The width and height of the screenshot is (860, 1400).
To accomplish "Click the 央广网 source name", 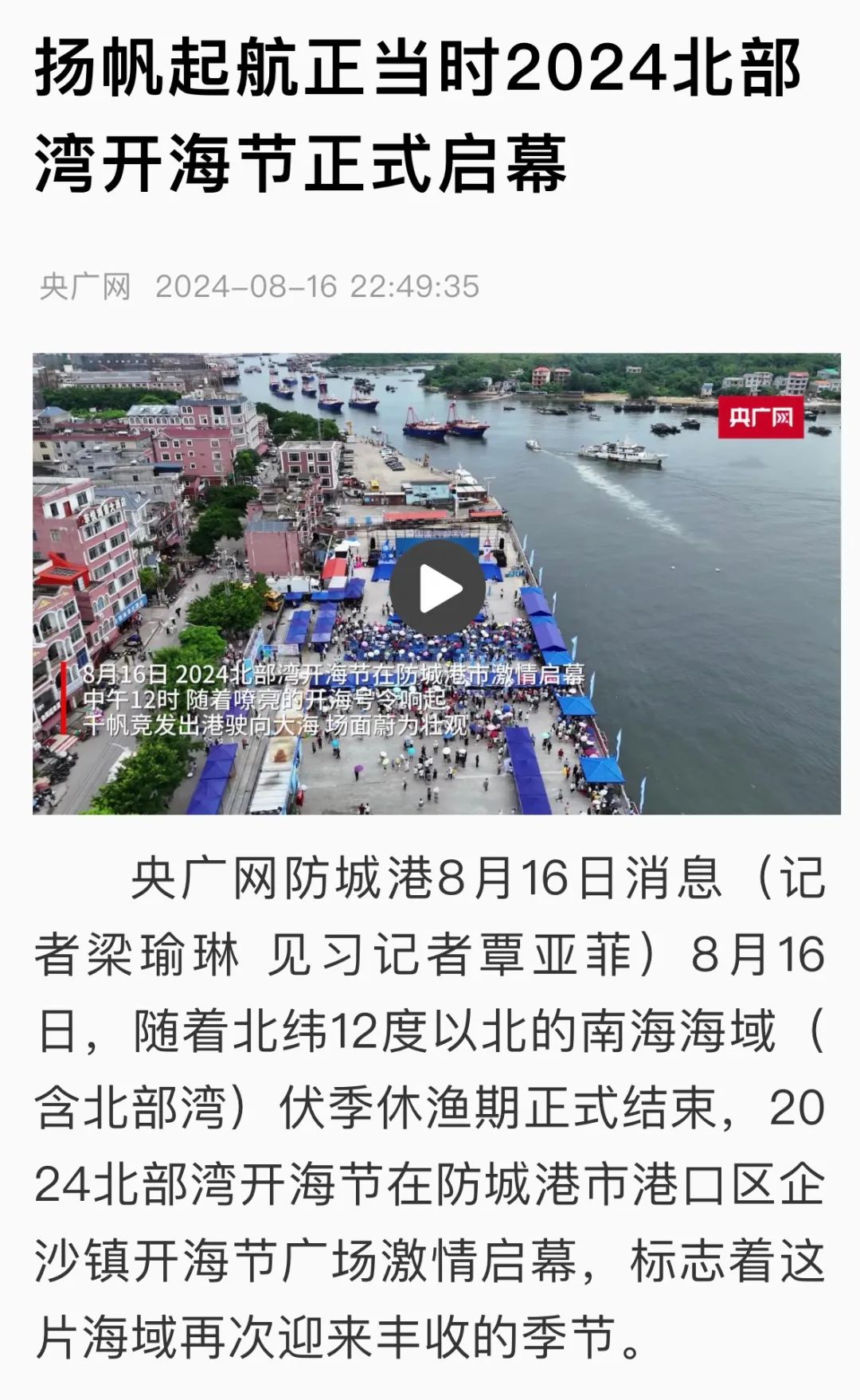I will pos(84,288).
